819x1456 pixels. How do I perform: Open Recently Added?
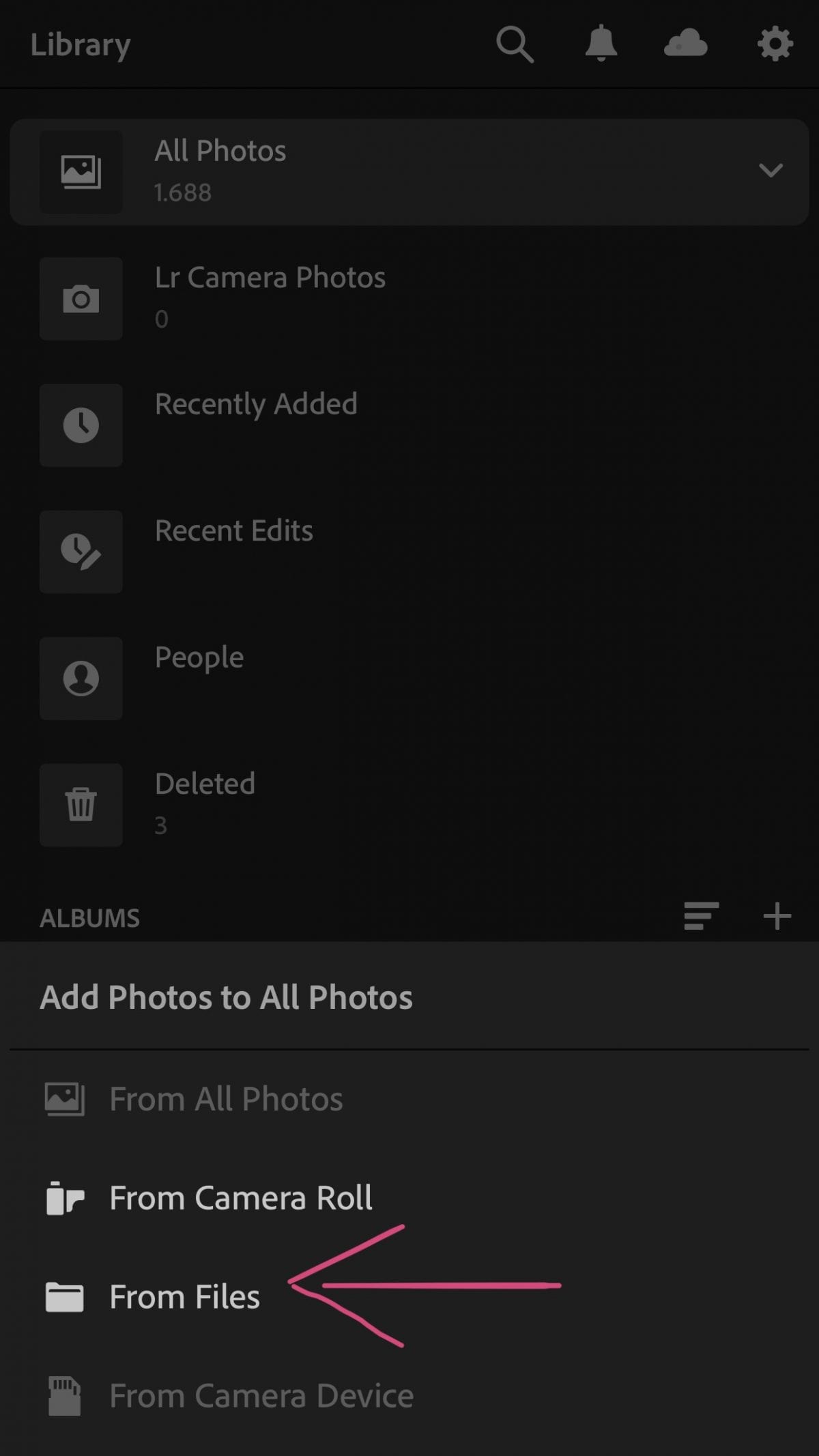[x=256, y=405]
